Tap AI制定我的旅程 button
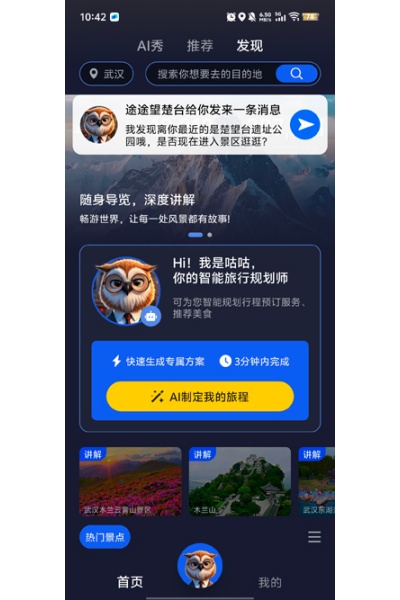Image resolution: width=400 pixels, height=600 pixels. pos(200,396)
